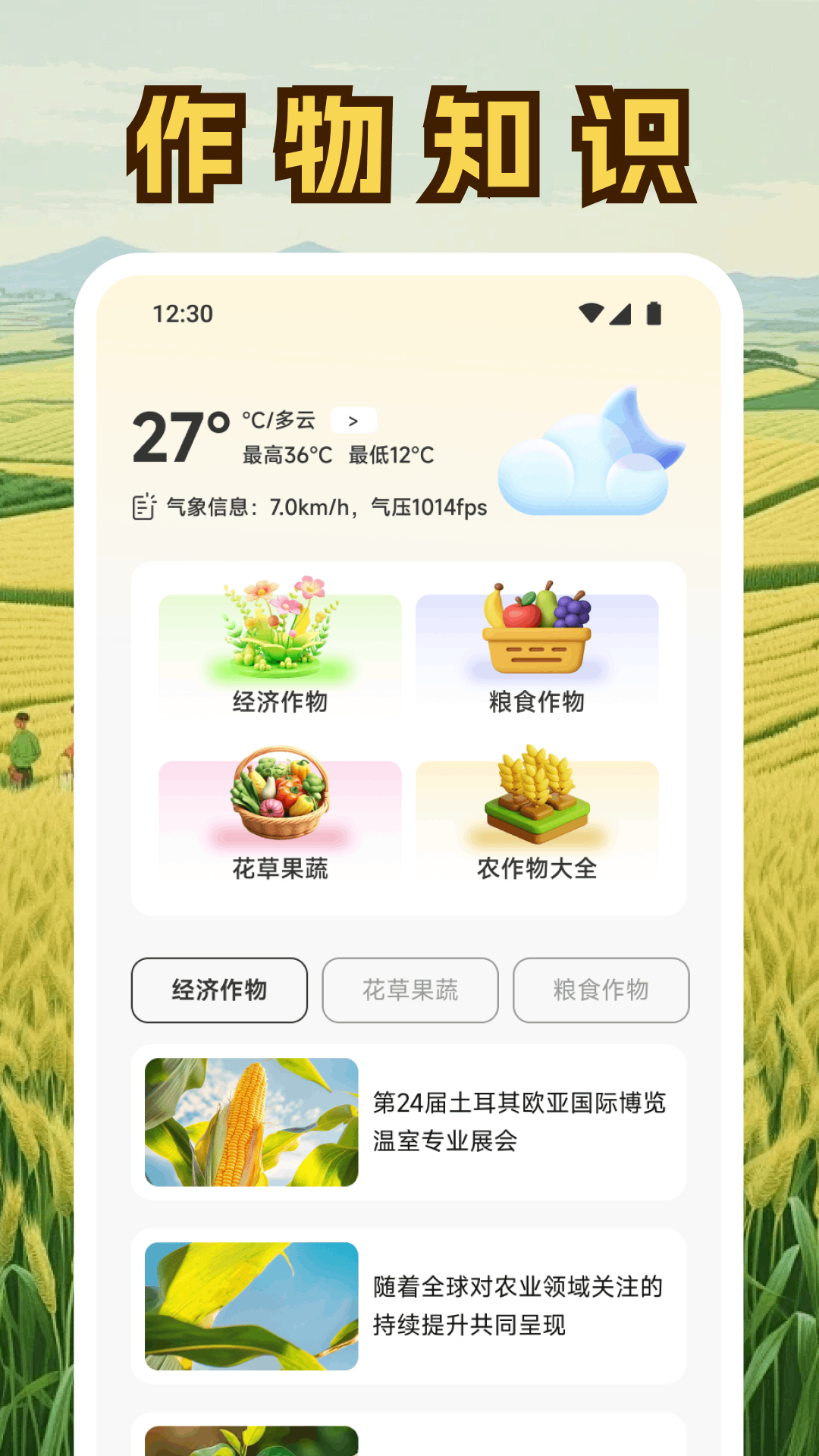Enable the 花草果蔬 filter chip
The image size is (819, 1456).
[409, 990]
